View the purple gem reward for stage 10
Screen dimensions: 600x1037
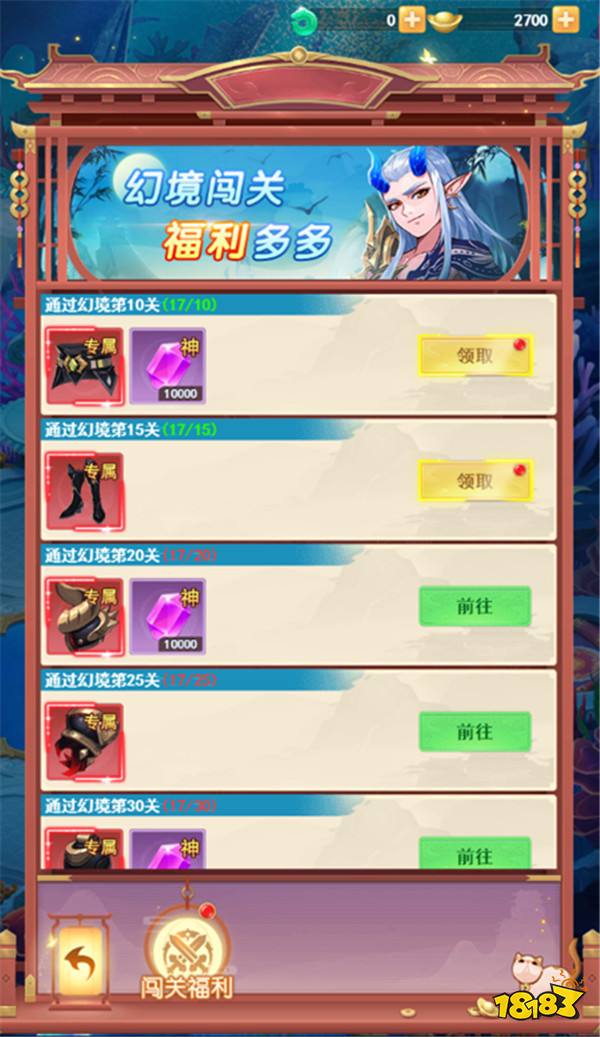tap(167, 366)
